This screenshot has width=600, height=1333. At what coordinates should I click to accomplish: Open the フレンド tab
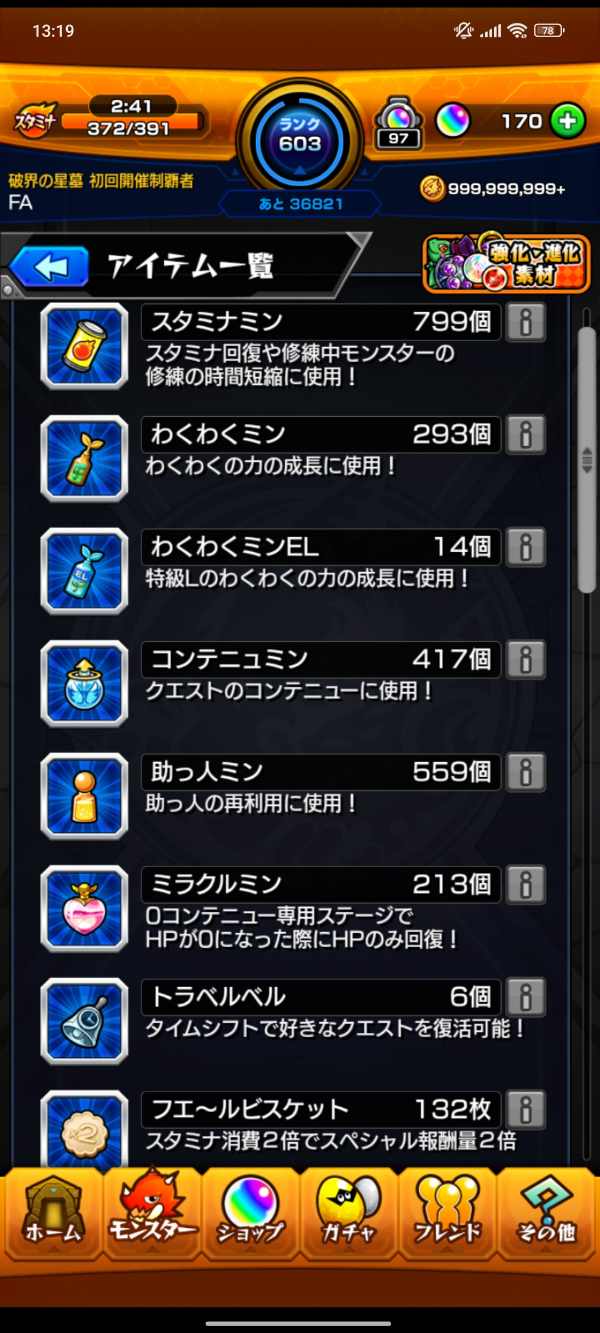447,1213
